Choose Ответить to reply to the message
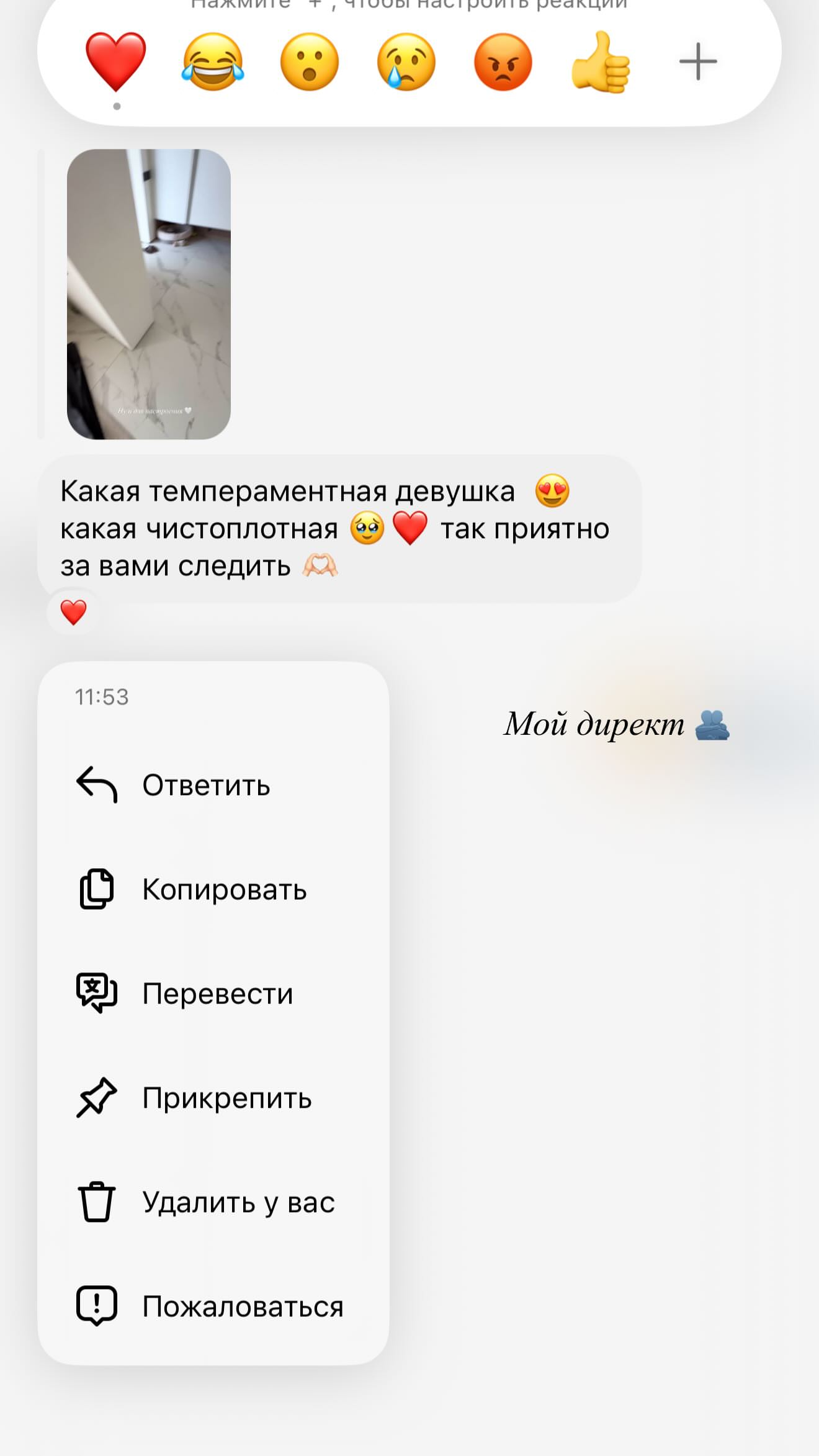 (213, 785)
